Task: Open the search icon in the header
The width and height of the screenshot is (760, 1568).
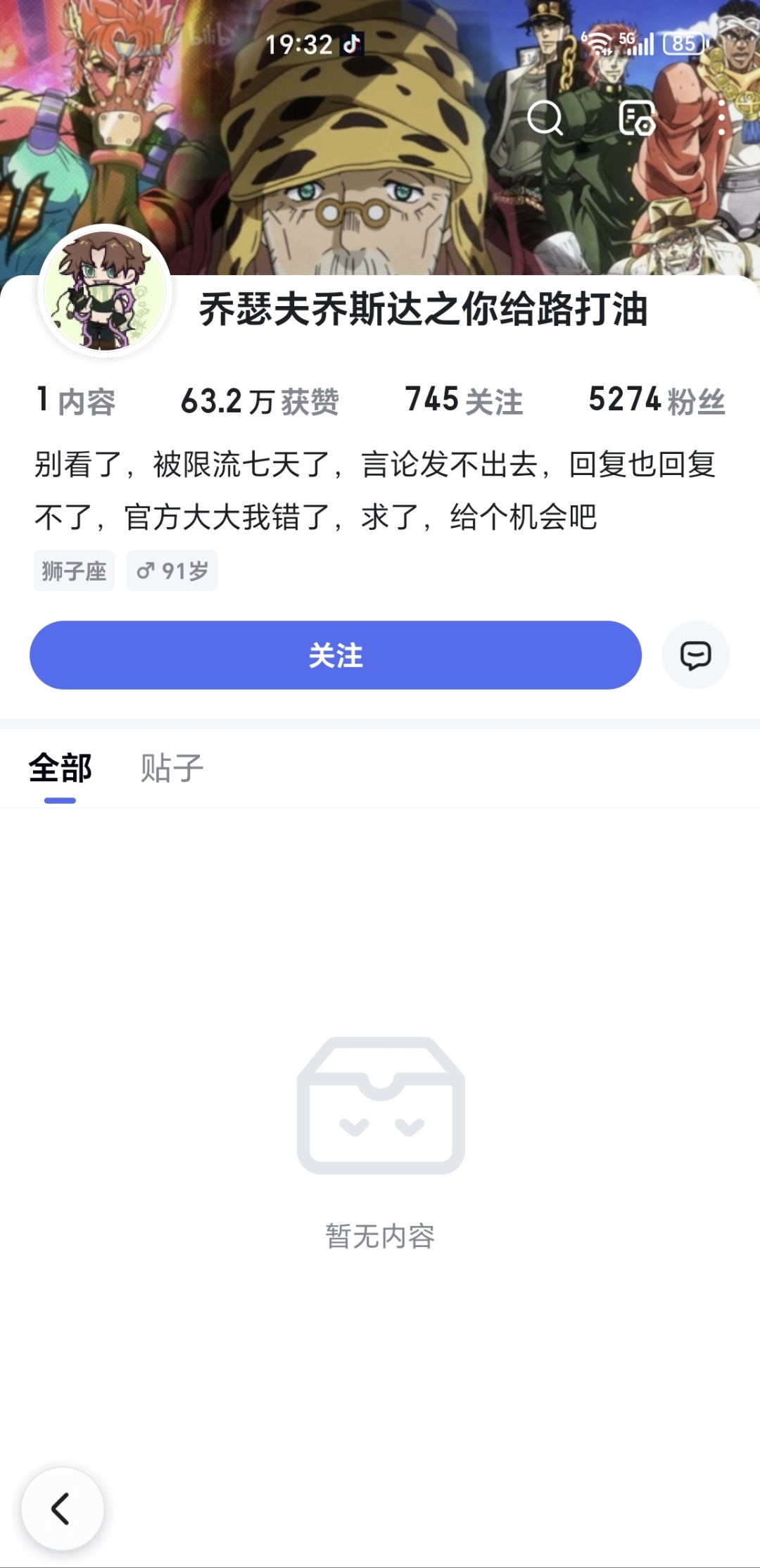Action: 545,118
